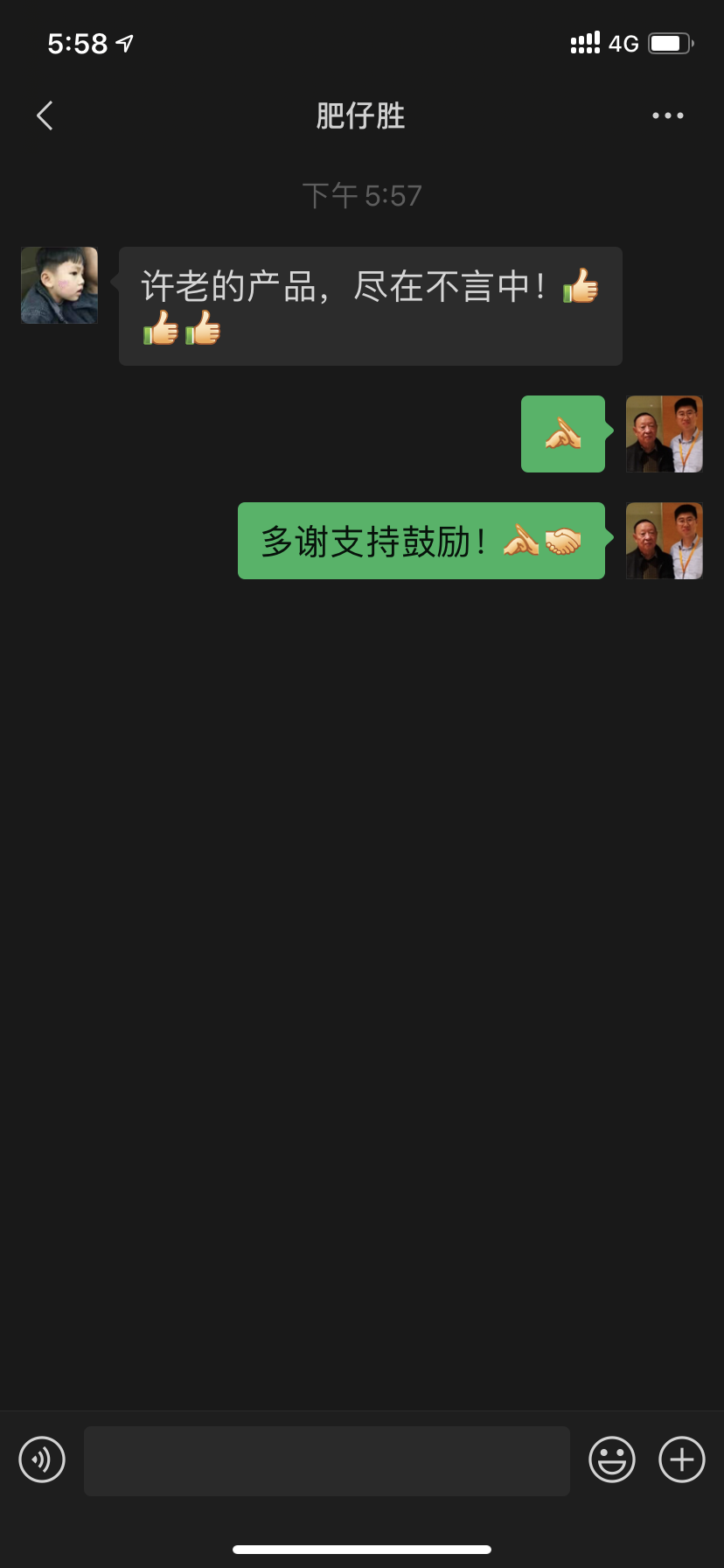Open the plus attachment menu
Screen dimensions: 724x1568
(682, 1459)
